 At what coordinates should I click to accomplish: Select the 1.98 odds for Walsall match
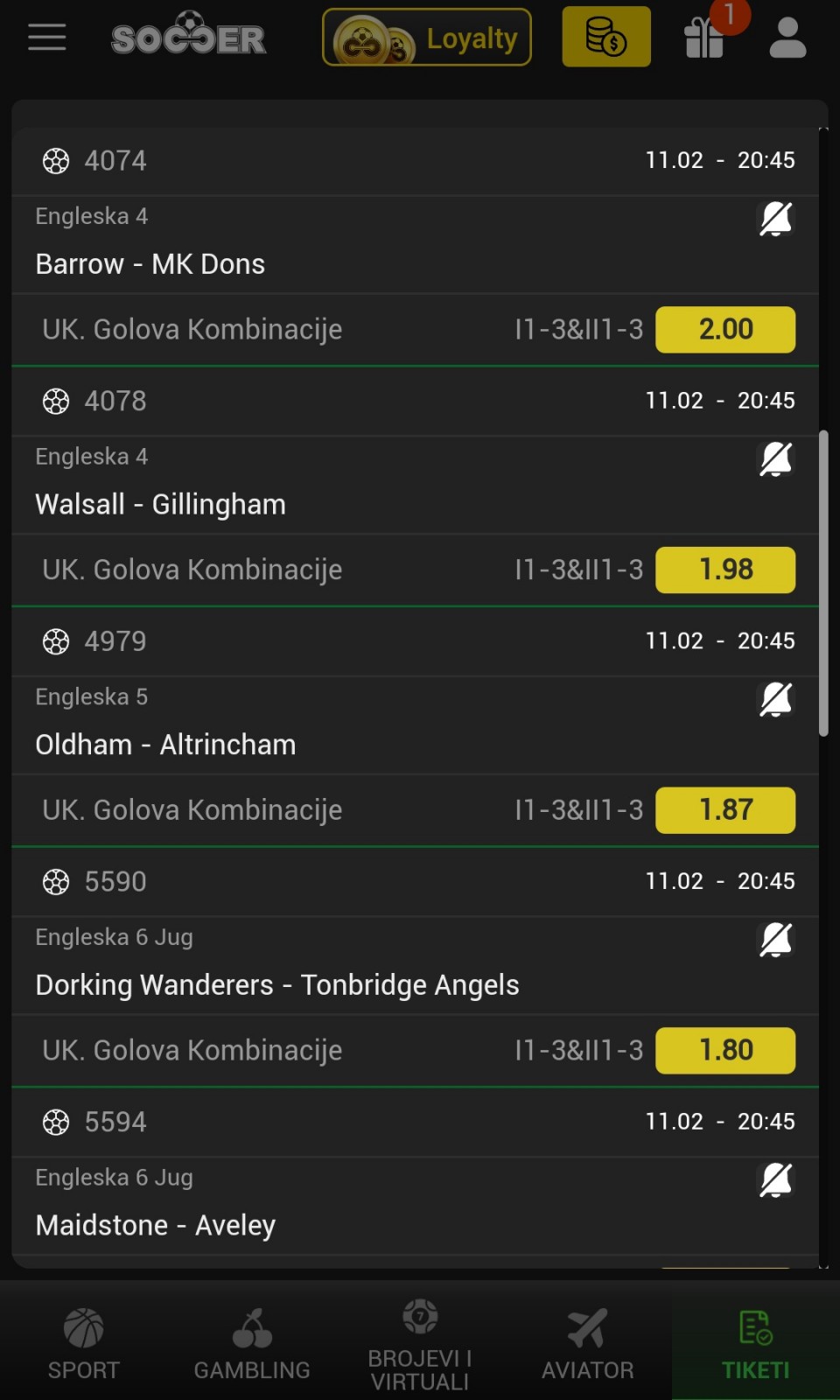point(725,570)
